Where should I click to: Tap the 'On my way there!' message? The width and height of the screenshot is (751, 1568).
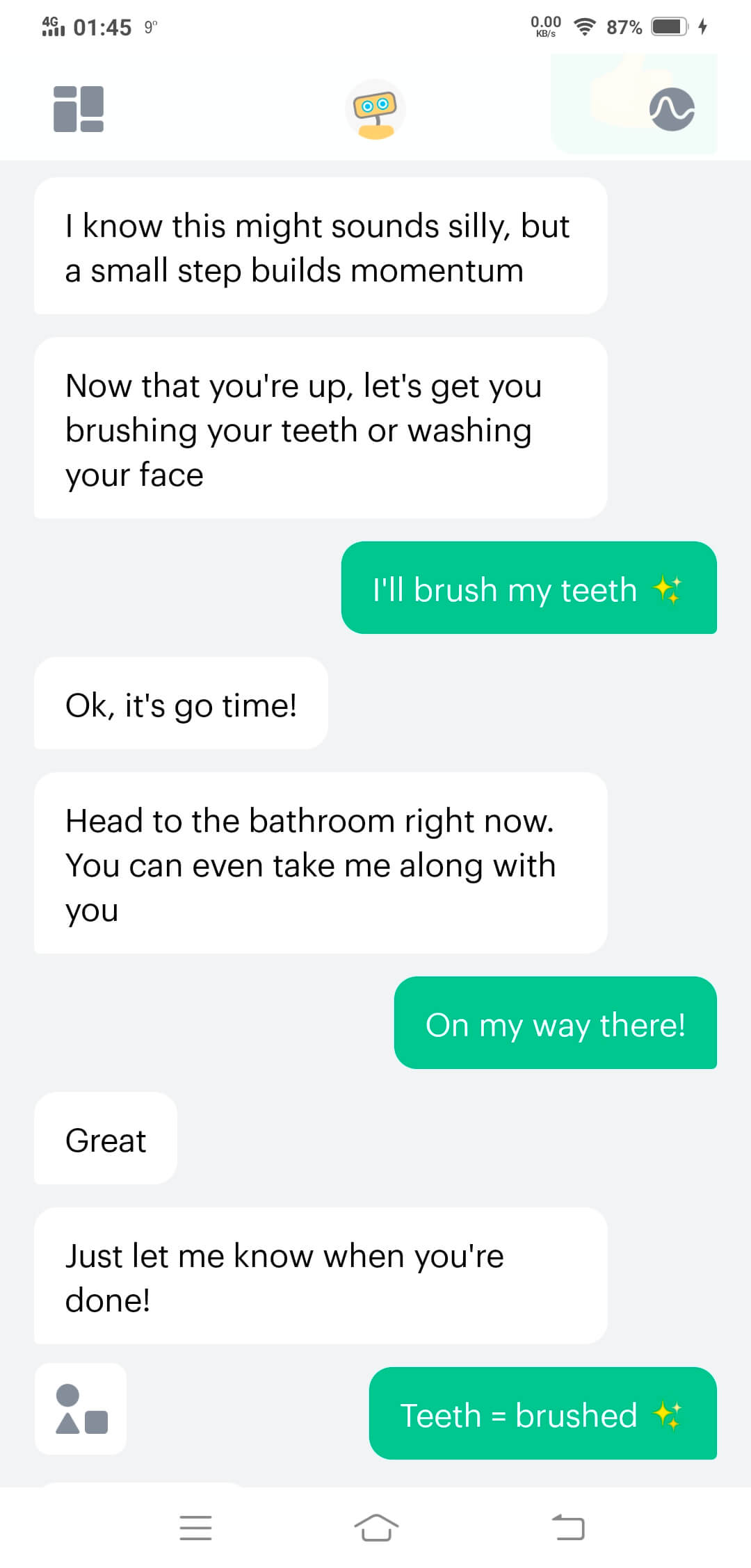pos(556,1023)
